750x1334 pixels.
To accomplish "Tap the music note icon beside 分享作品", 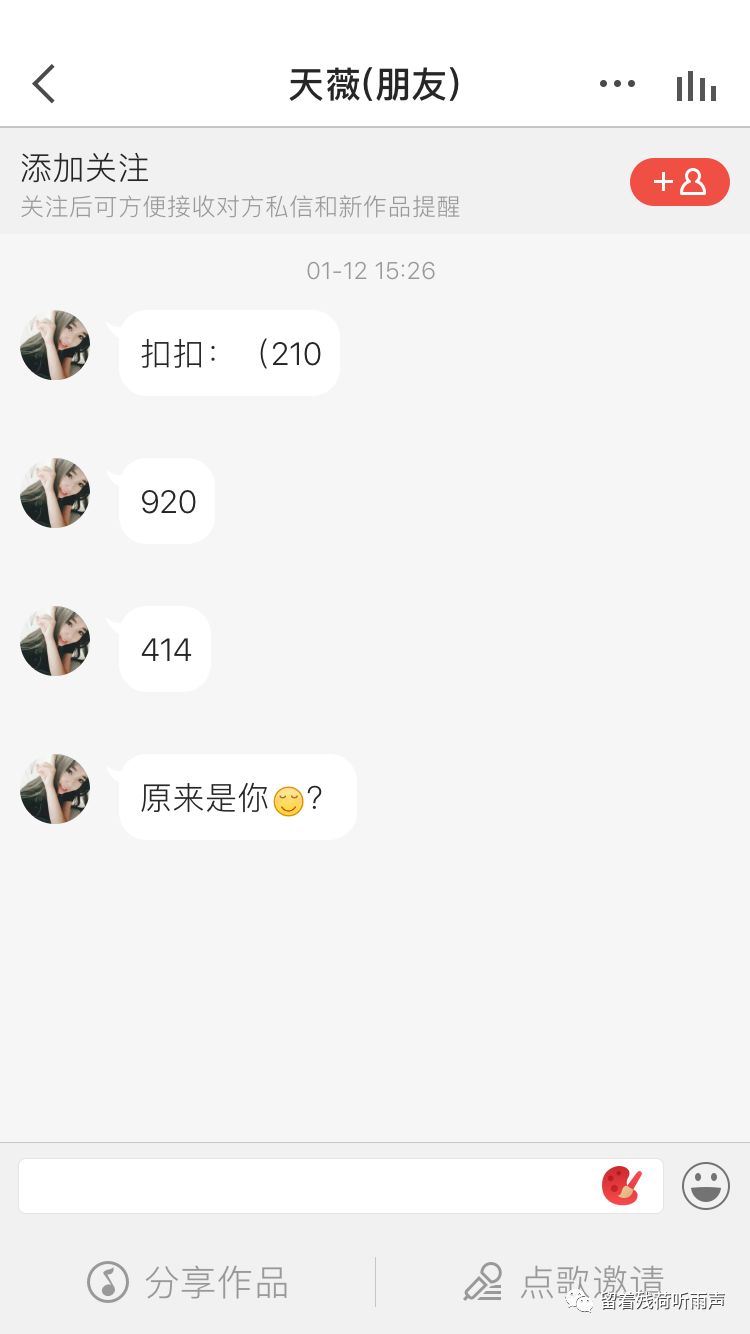I will coord(106,1281).
